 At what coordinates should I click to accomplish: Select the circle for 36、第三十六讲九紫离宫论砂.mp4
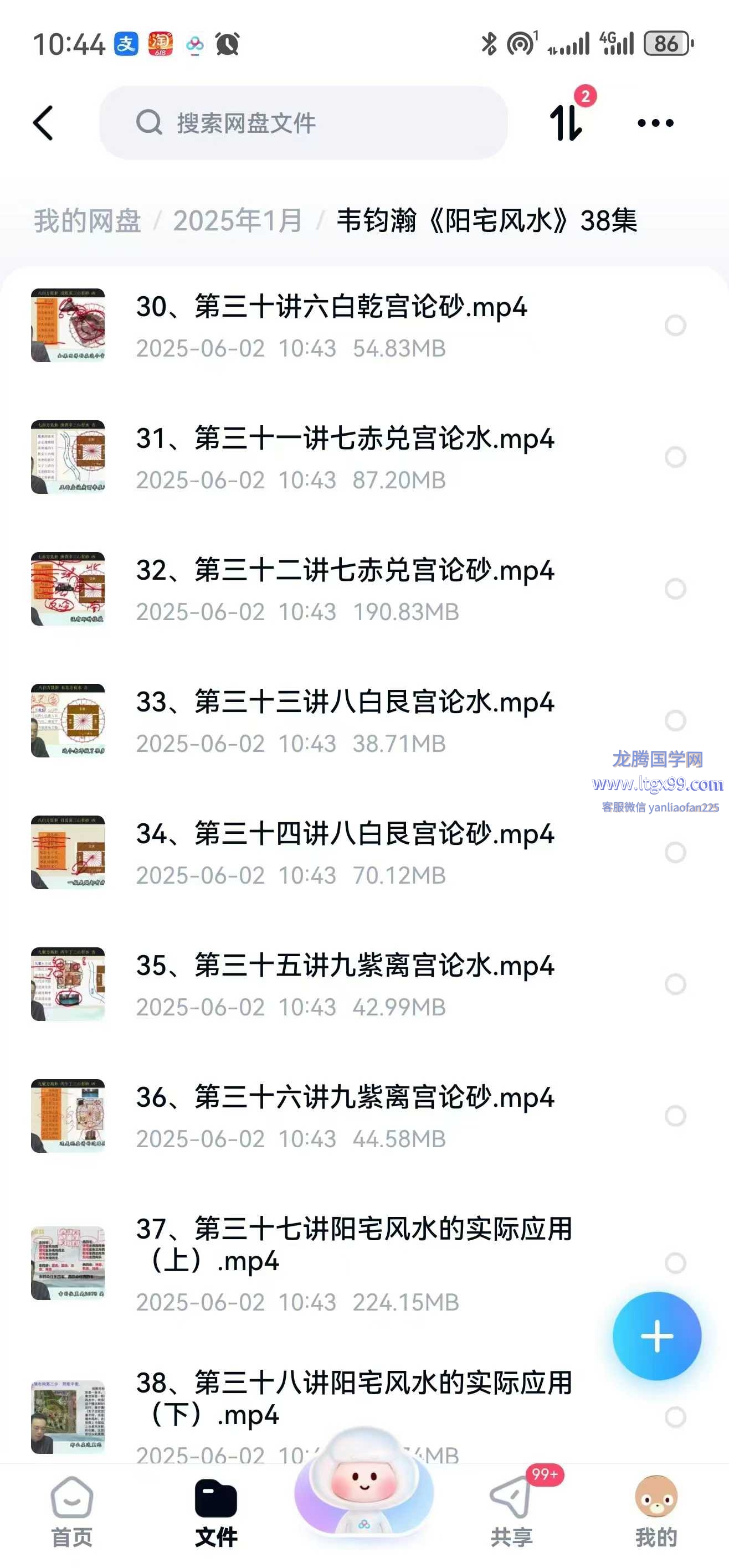(x=675, y=1116)
